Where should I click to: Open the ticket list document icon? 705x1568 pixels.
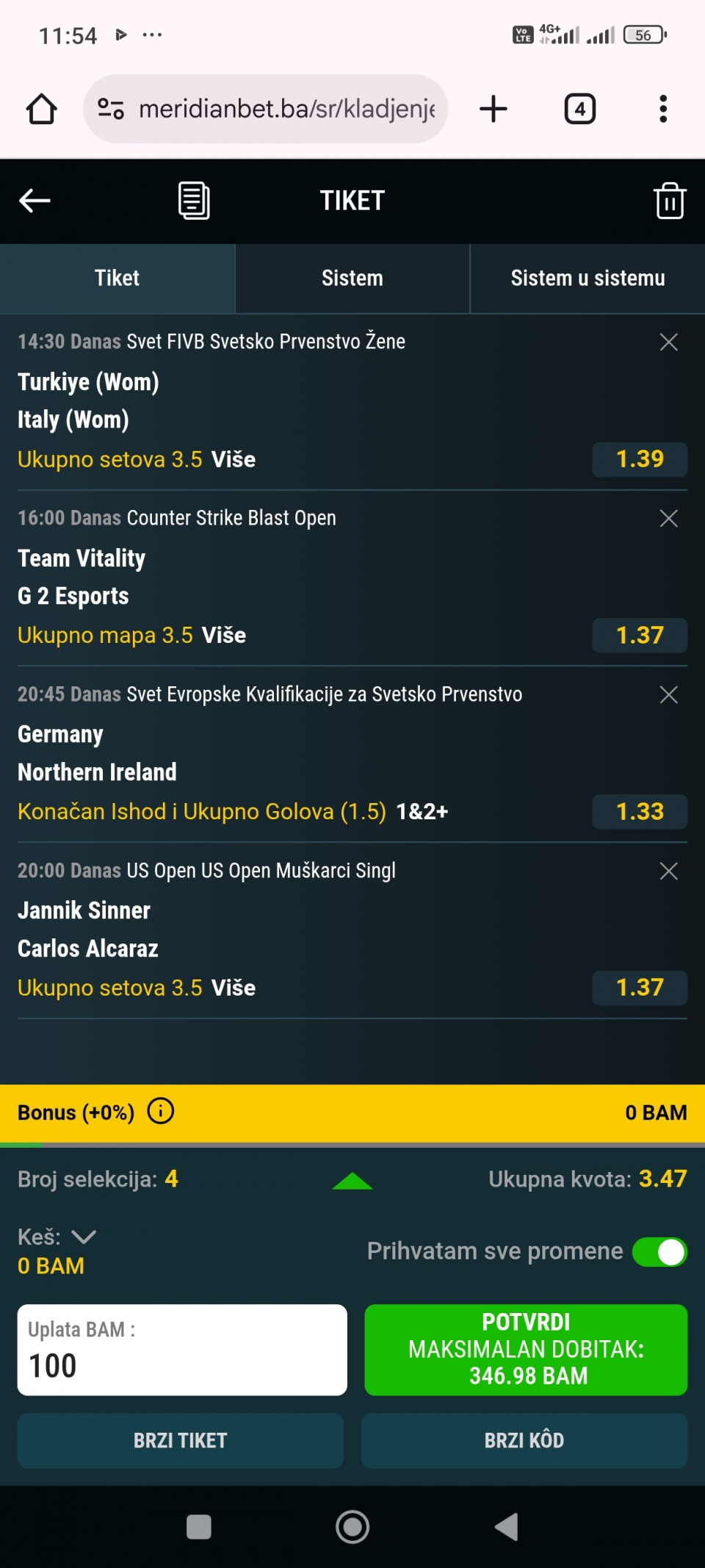(x=194, y=201)
